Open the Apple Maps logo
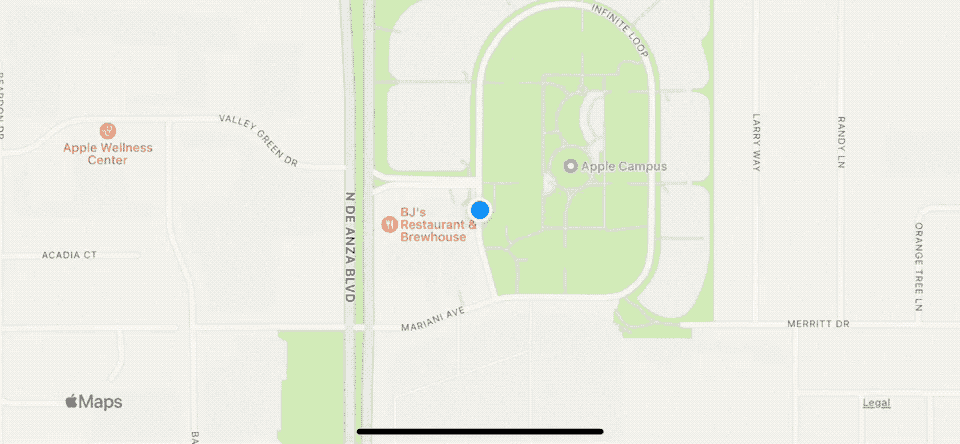Viewport: 960px width, 444px height. pos(94,402)
